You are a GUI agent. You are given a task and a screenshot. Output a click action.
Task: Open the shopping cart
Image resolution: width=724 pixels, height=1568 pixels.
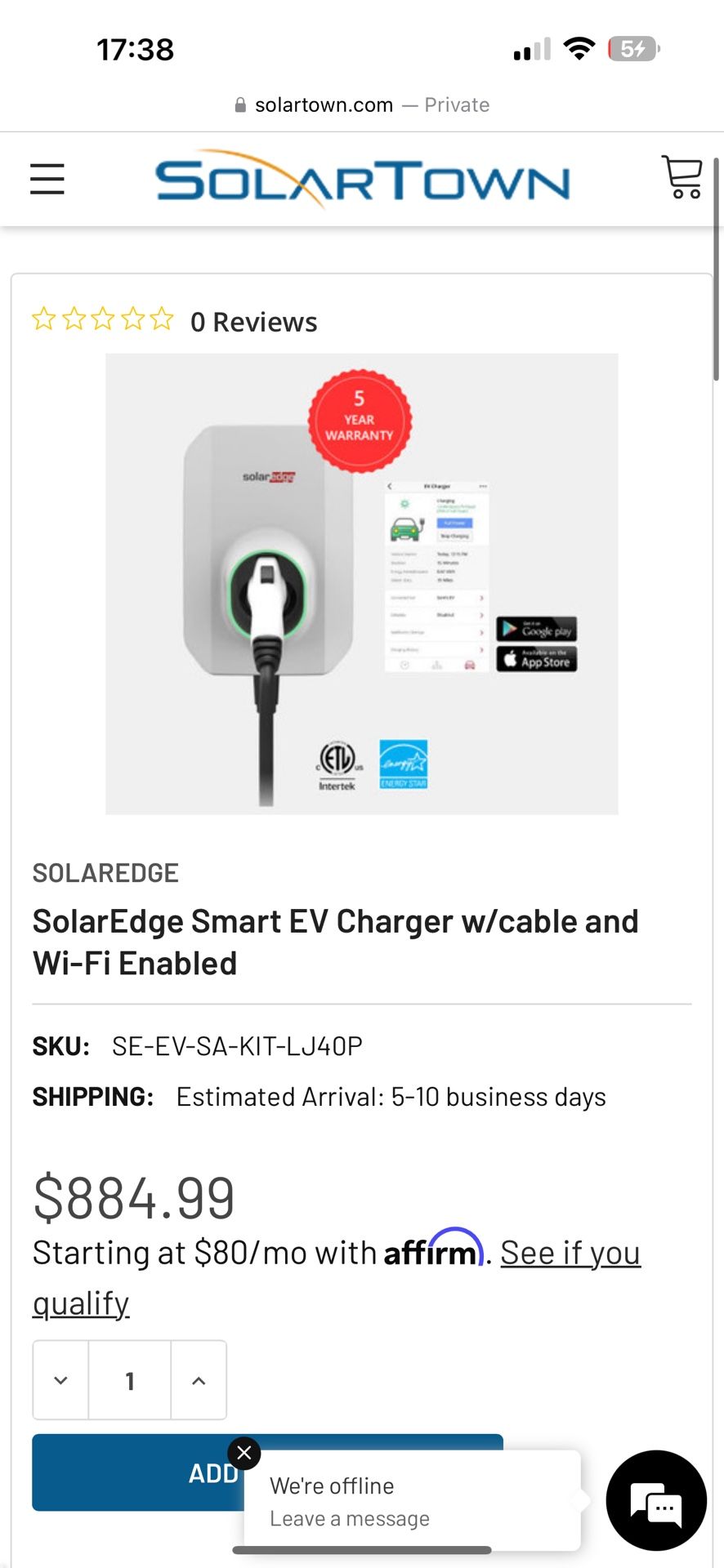(x=682, y=177)
